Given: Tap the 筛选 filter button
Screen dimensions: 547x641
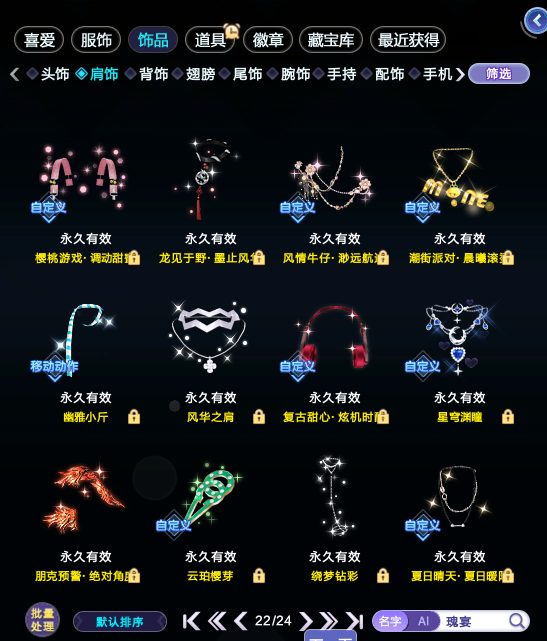Looking at the screenshot, I should (499, 74).
